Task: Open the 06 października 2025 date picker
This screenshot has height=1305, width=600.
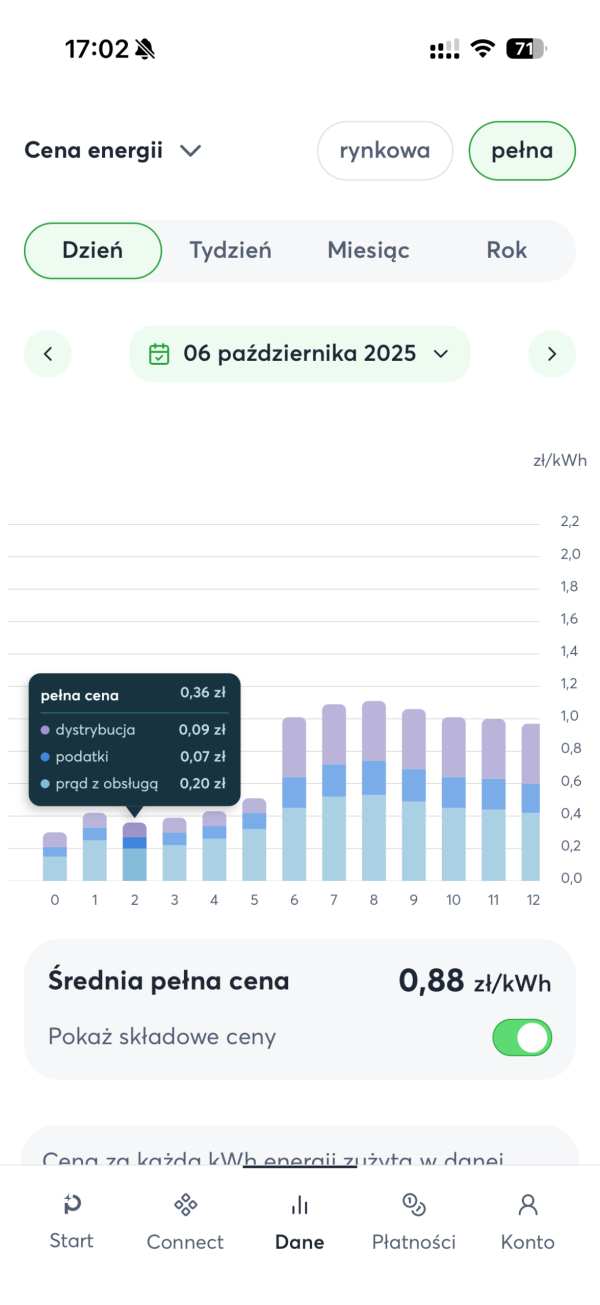Action: coord(299,353)
